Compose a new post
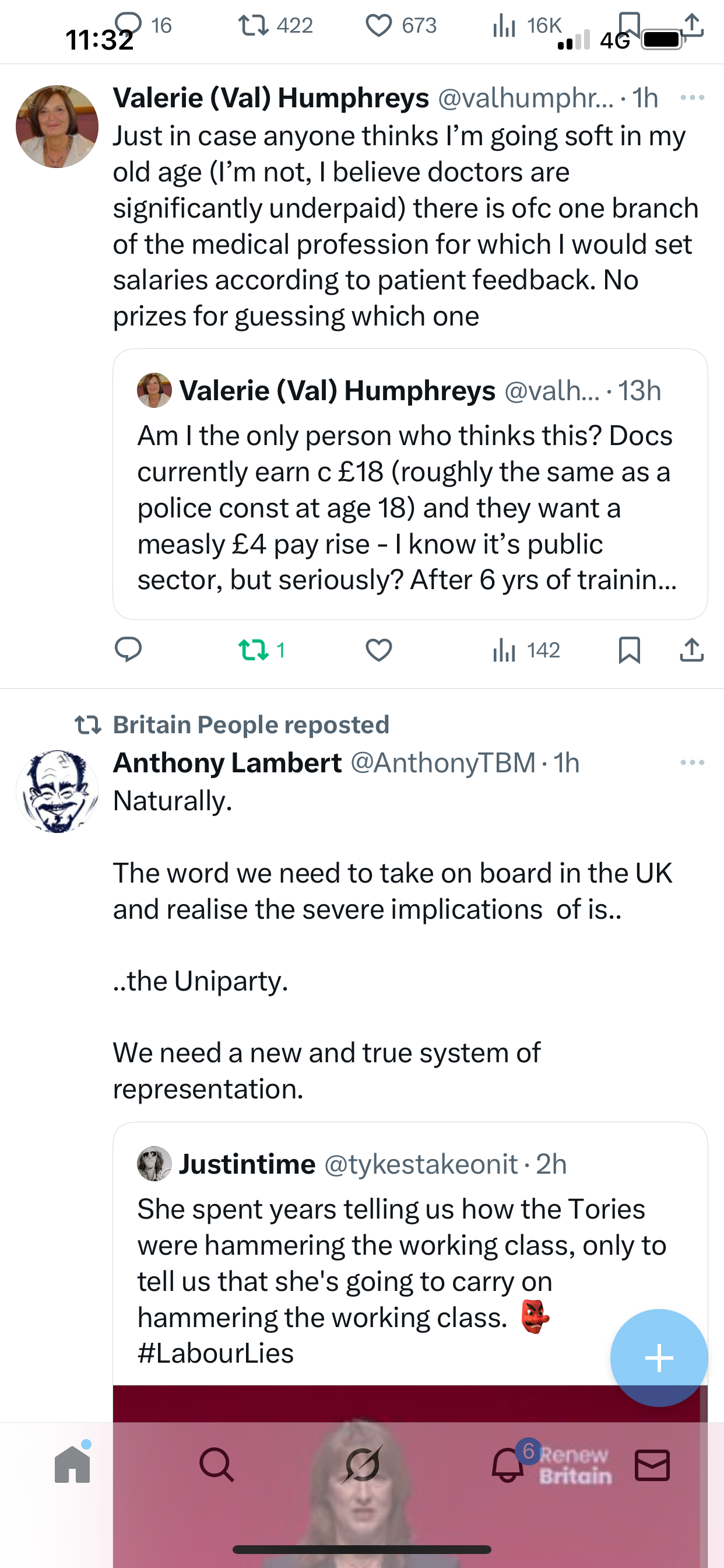This screenshot has height=1568, width=724. coord(659,1357)
